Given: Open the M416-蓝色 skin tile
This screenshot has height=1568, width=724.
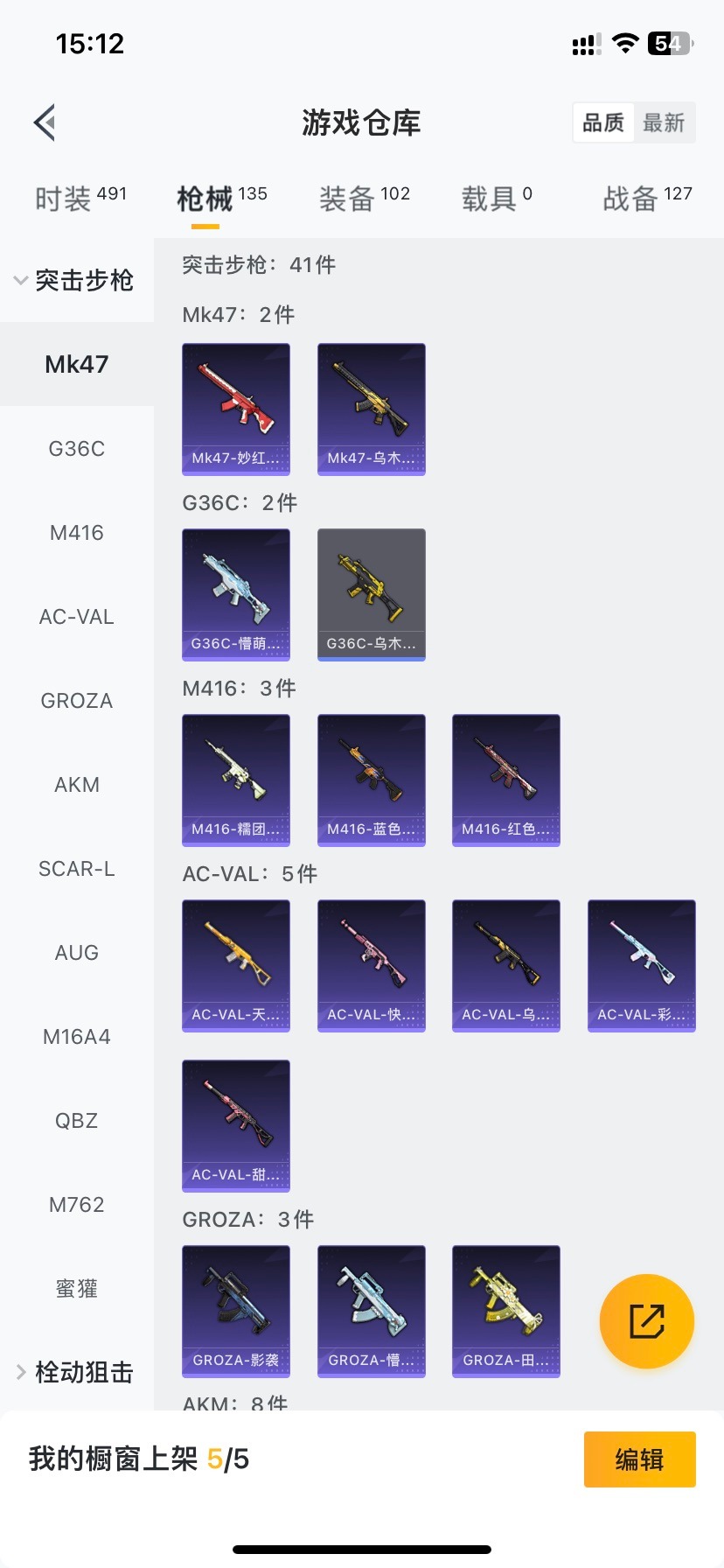Looking at the screenshot, I should coord(371,780).
